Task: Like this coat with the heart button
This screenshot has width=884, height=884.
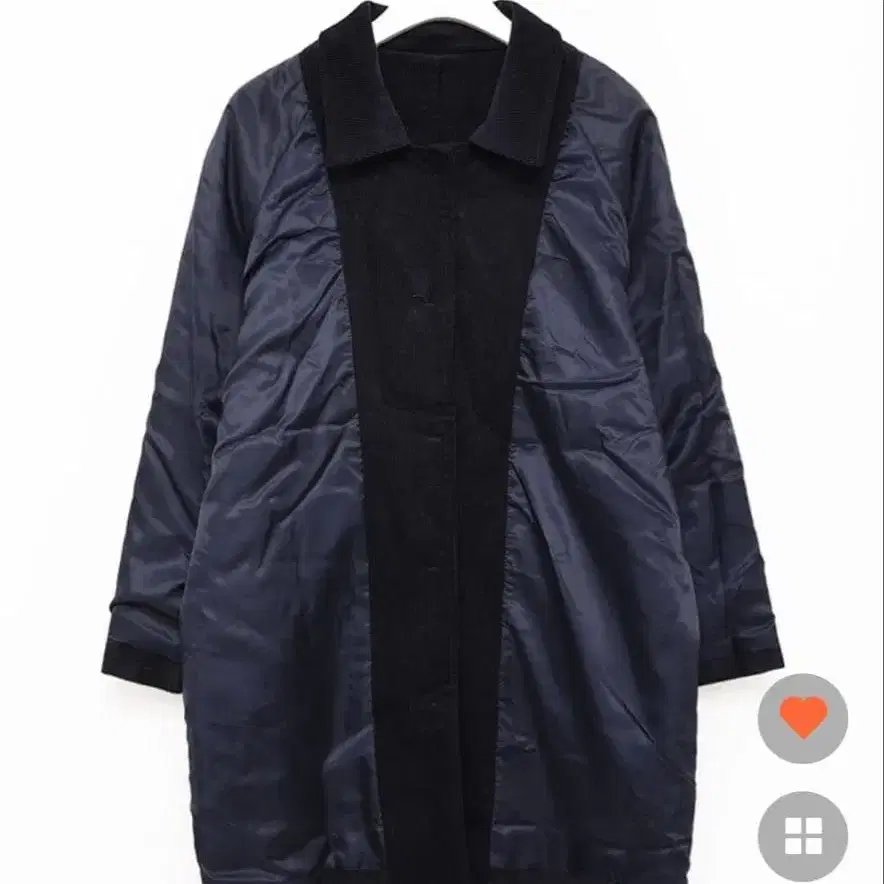Action: coord(802,718)
